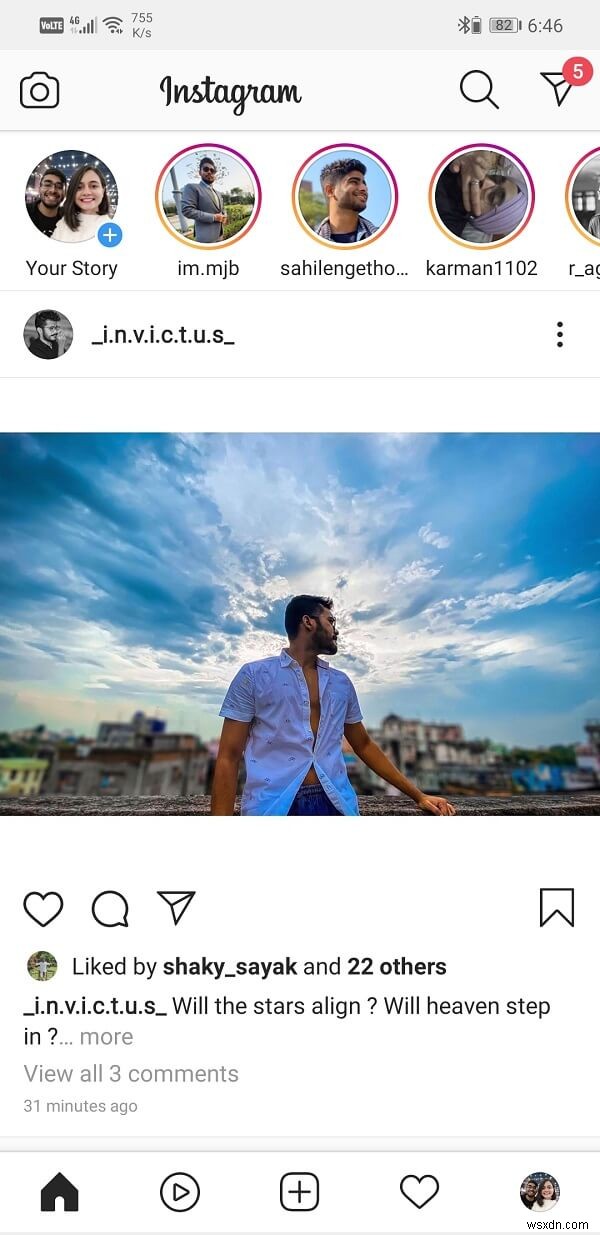Open direct messages with 5 unread

pyautogui.click(x=559, y=88)
